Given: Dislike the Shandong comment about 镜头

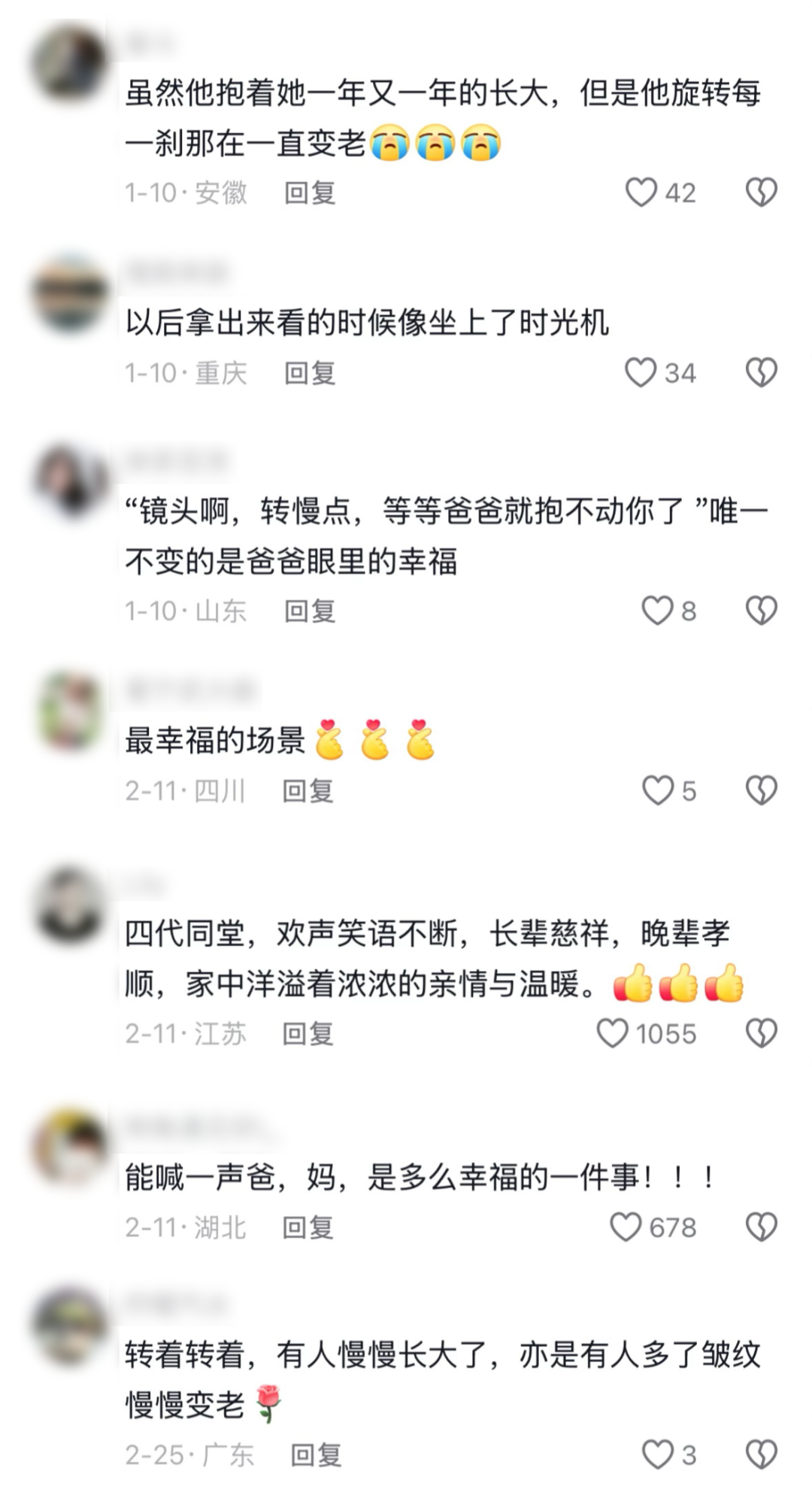Looking at the screenshot, I should pos(761,611).
